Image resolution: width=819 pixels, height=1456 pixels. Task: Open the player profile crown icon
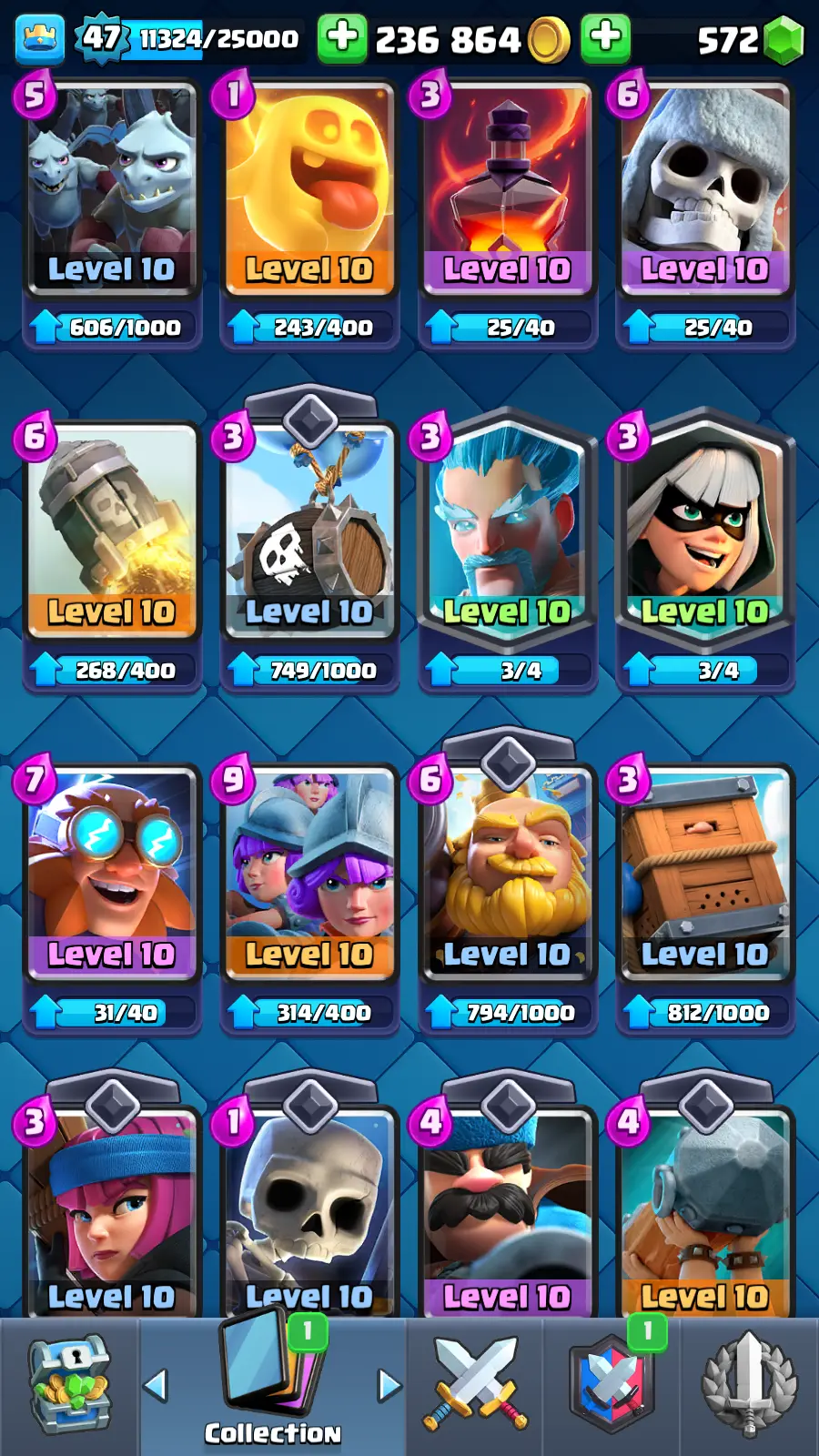click(40, 38)
